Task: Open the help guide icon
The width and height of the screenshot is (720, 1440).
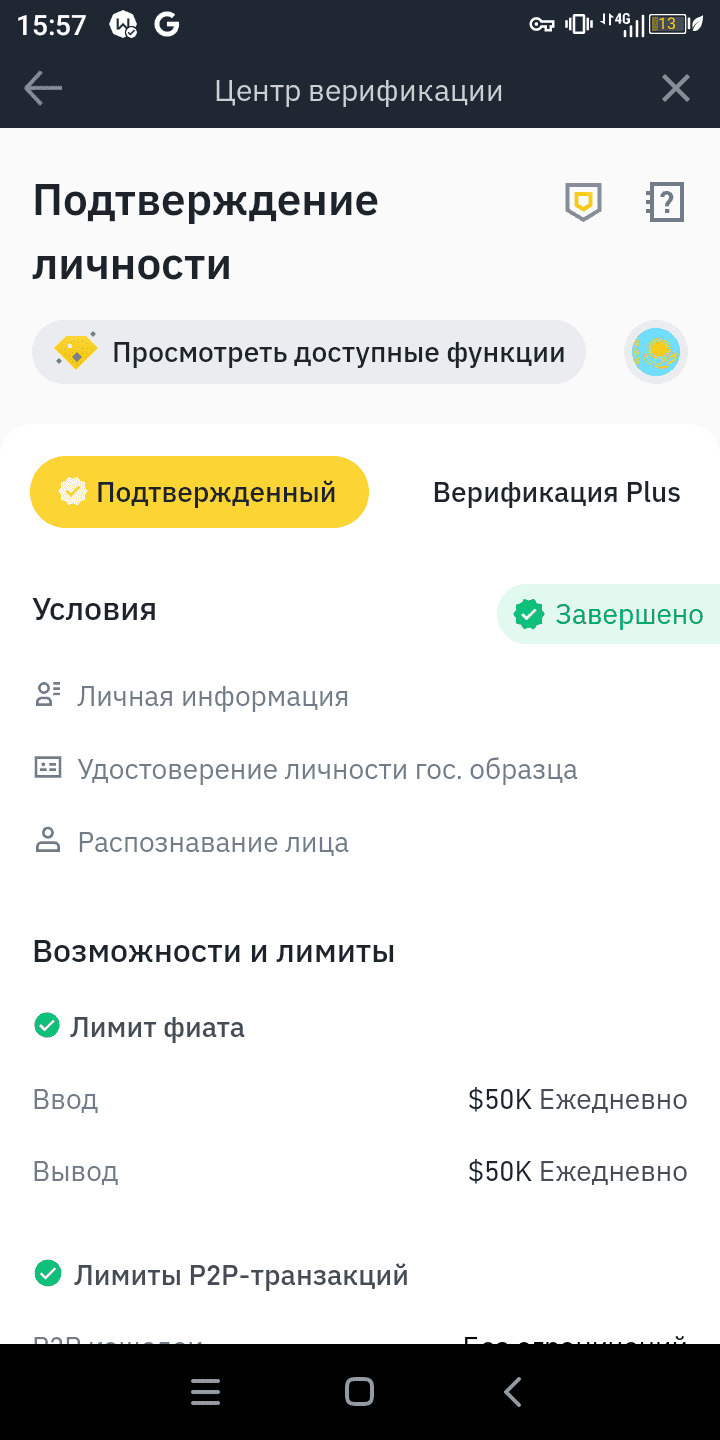Action: point(664,202)
